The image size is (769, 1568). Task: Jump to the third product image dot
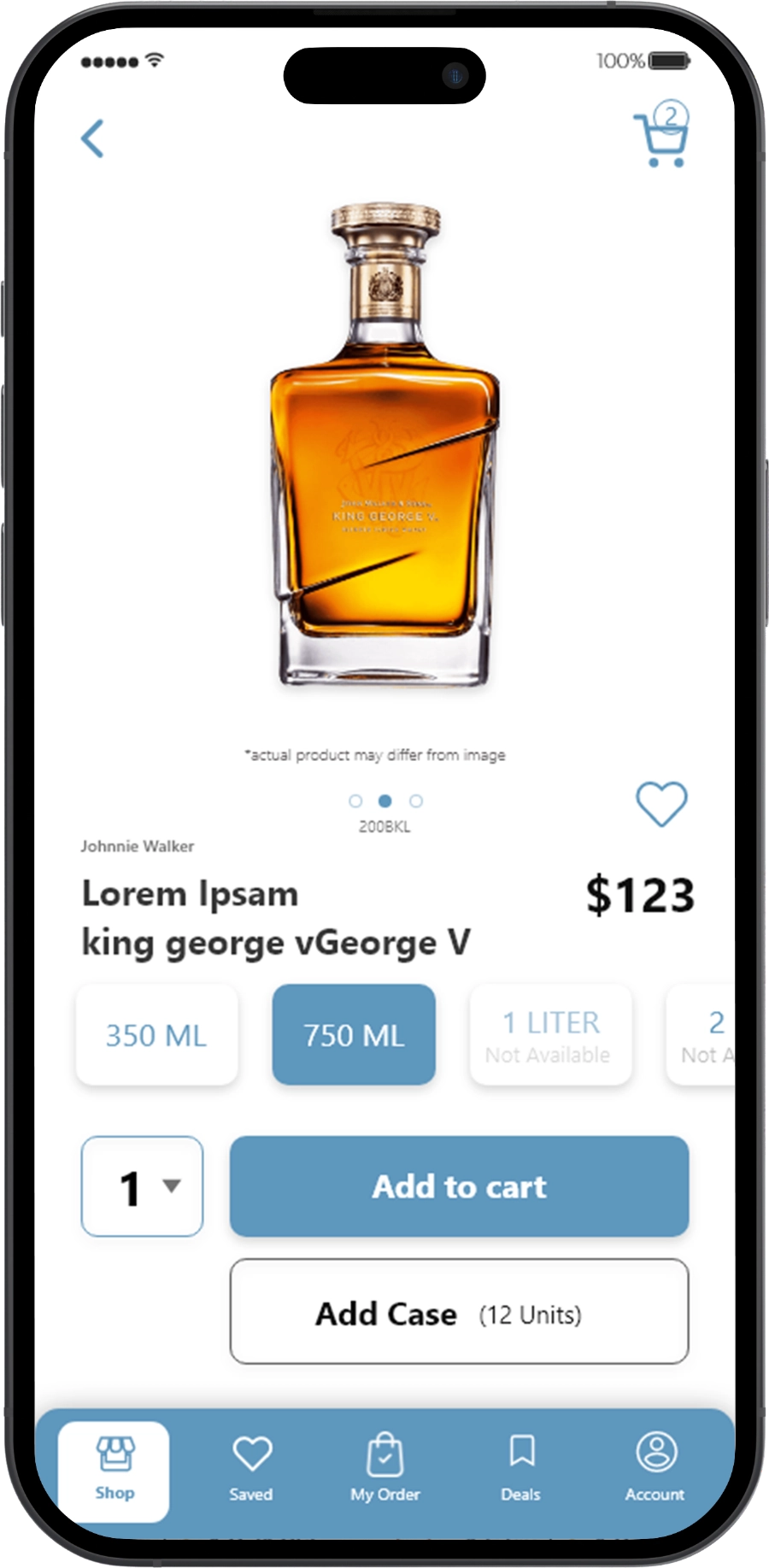416,801
